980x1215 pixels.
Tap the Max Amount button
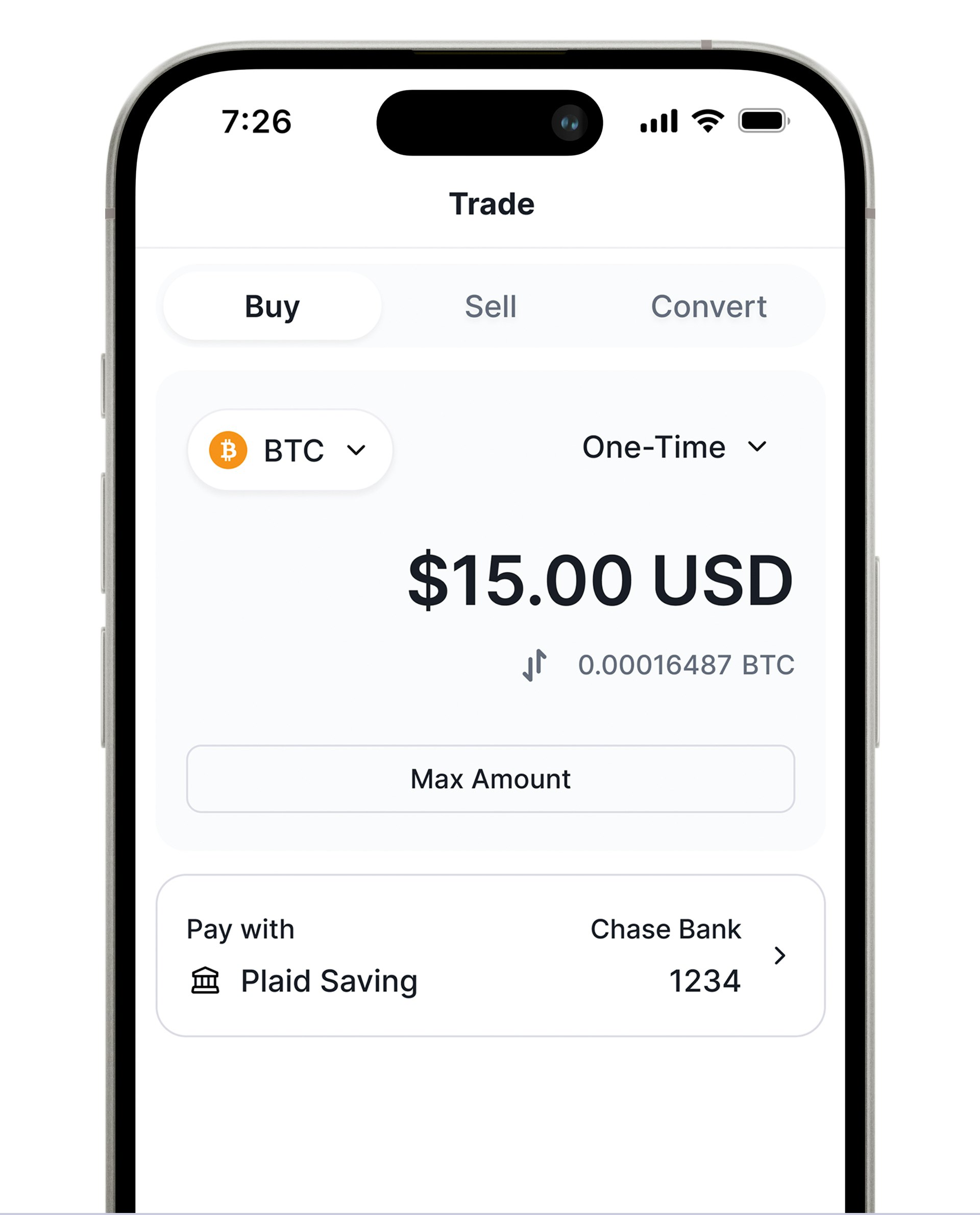click(490, 779)
